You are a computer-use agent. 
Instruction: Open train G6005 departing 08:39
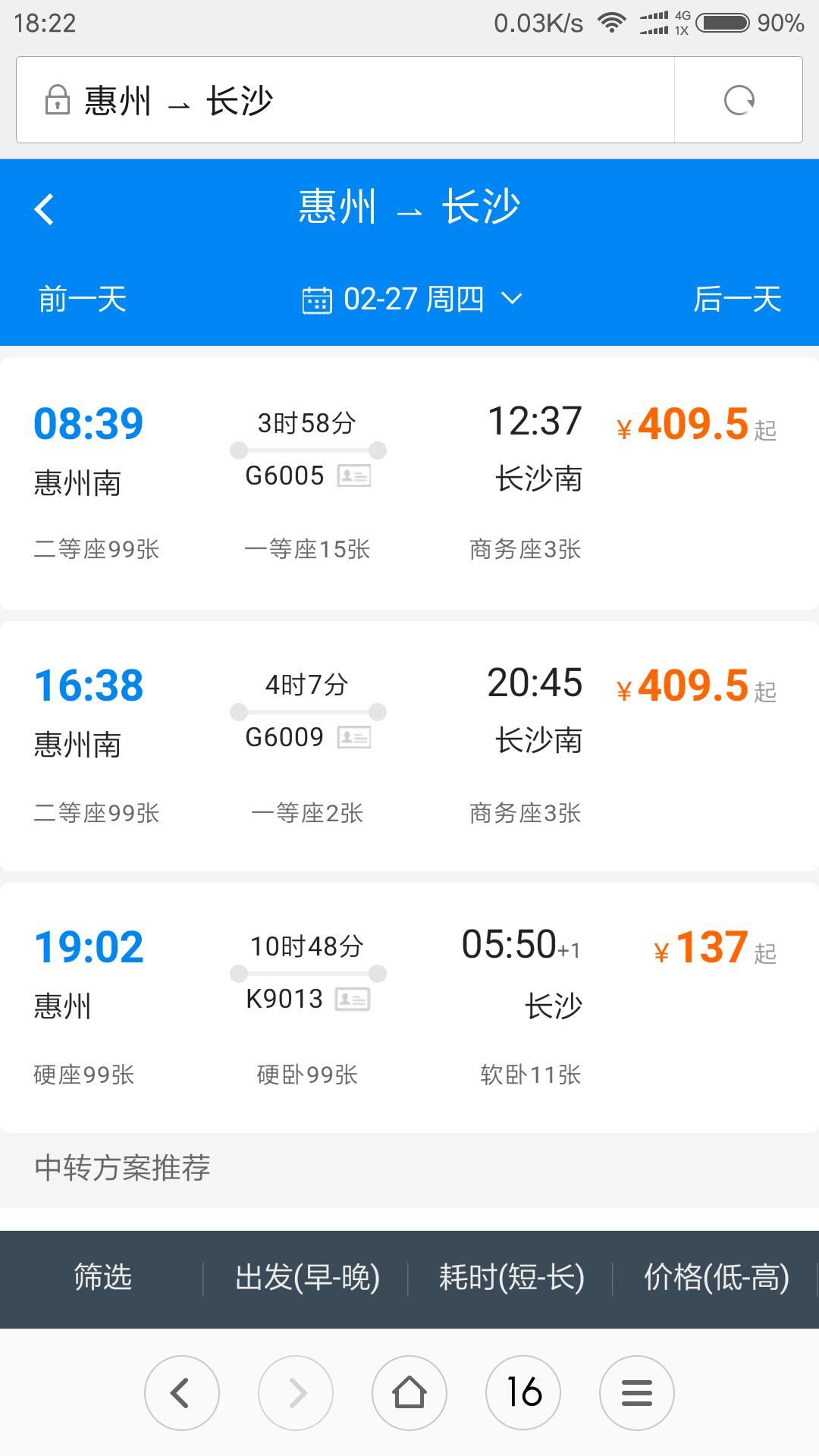(x=409, y=483)
